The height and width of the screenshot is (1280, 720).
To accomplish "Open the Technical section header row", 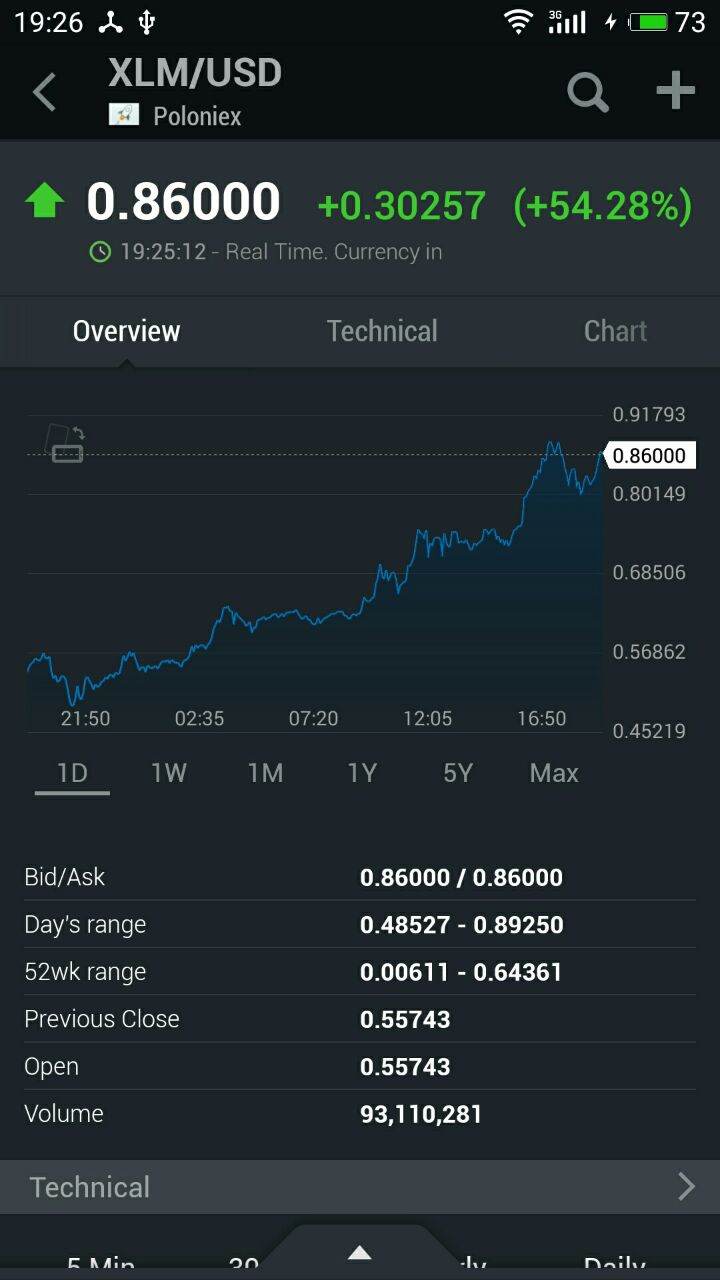I will pyautogui.click(x=360, y=1187).
